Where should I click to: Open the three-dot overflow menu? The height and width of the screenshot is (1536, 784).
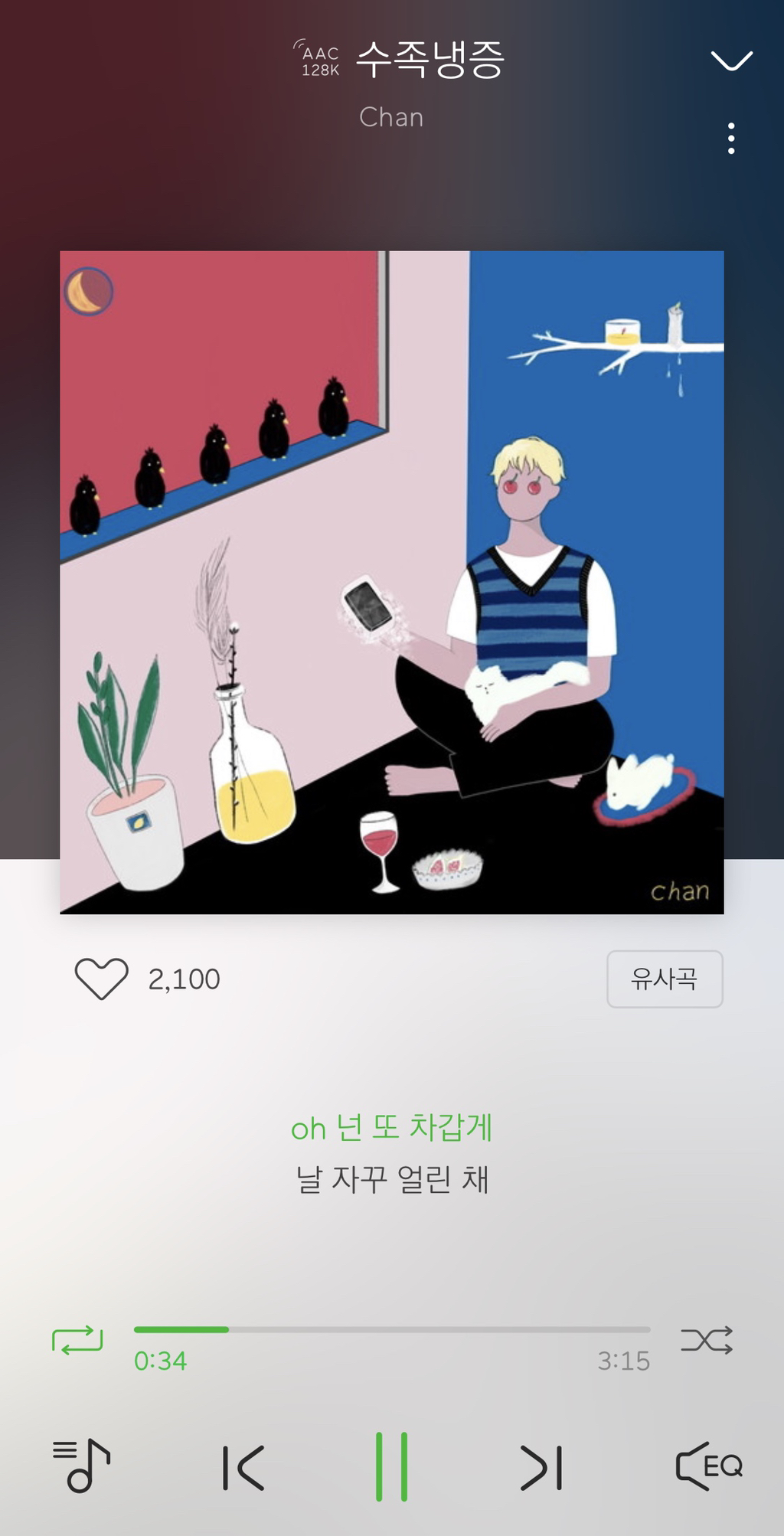(x=731, y=139)
